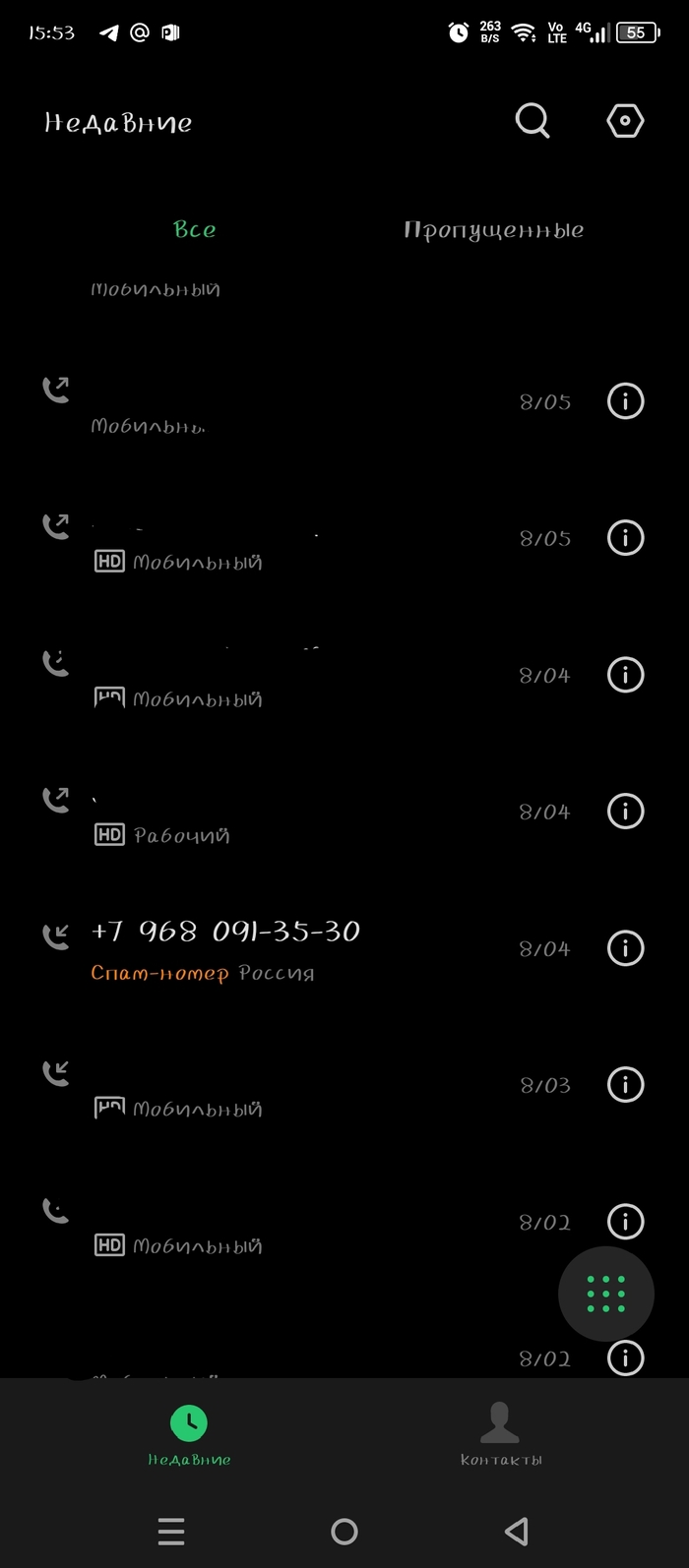Show info for the 8/03 call

[625, 1085]
